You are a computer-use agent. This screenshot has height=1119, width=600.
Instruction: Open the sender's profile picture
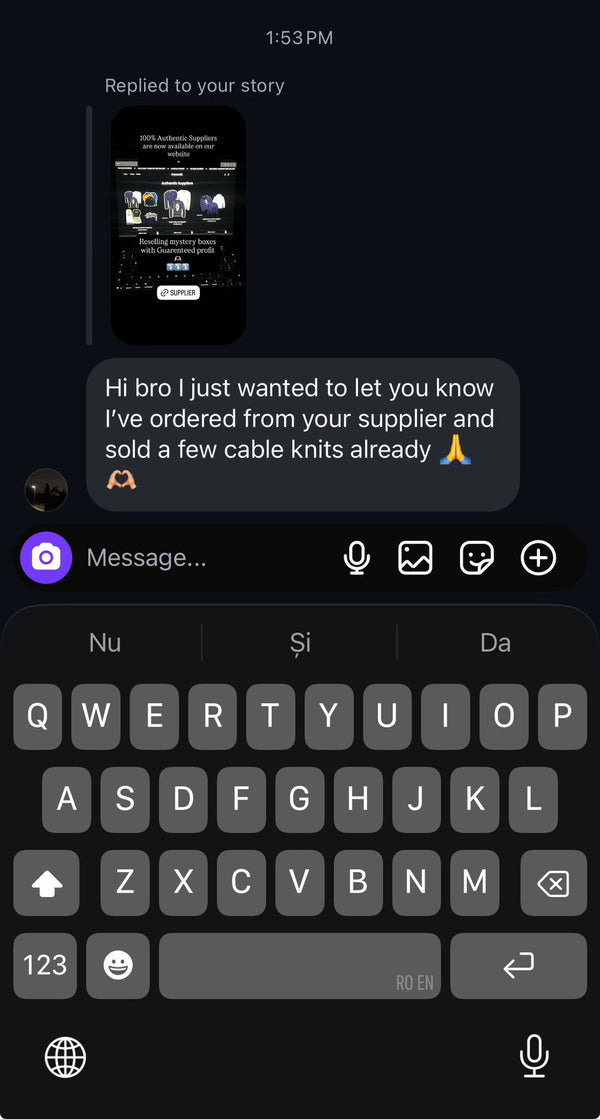click(46, 489)
